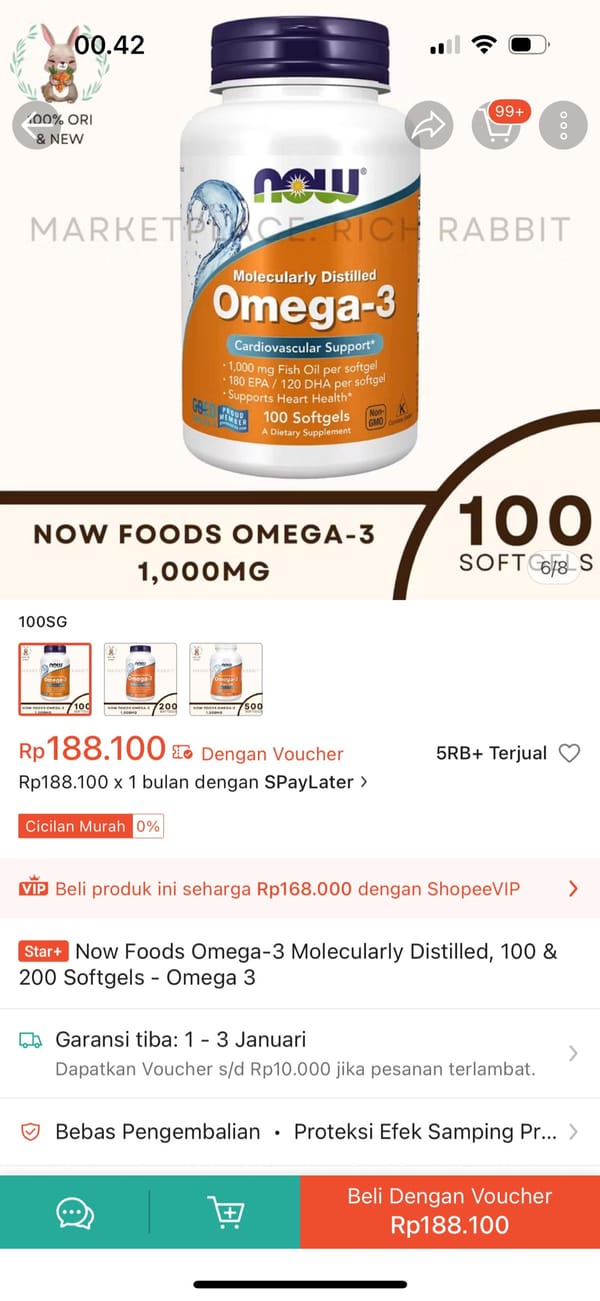Select the 200 softgels variant thumbnail

click(140, 679)
